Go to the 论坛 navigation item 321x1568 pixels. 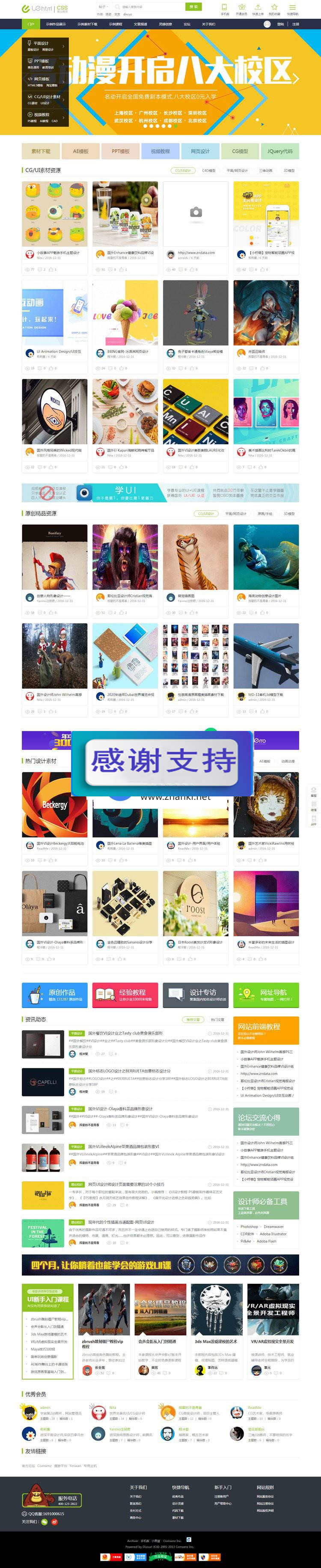coord(187,24)
